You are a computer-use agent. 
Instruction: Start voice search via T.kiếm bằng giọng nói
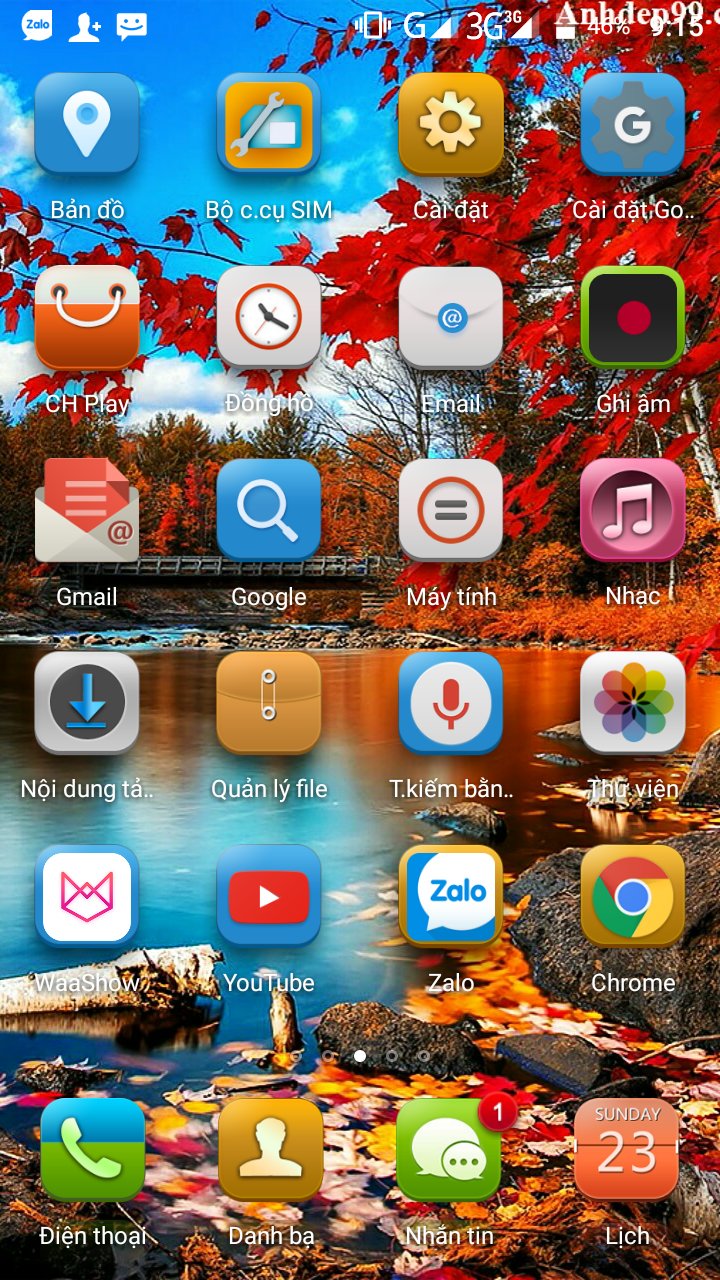[x=451, y=703]
